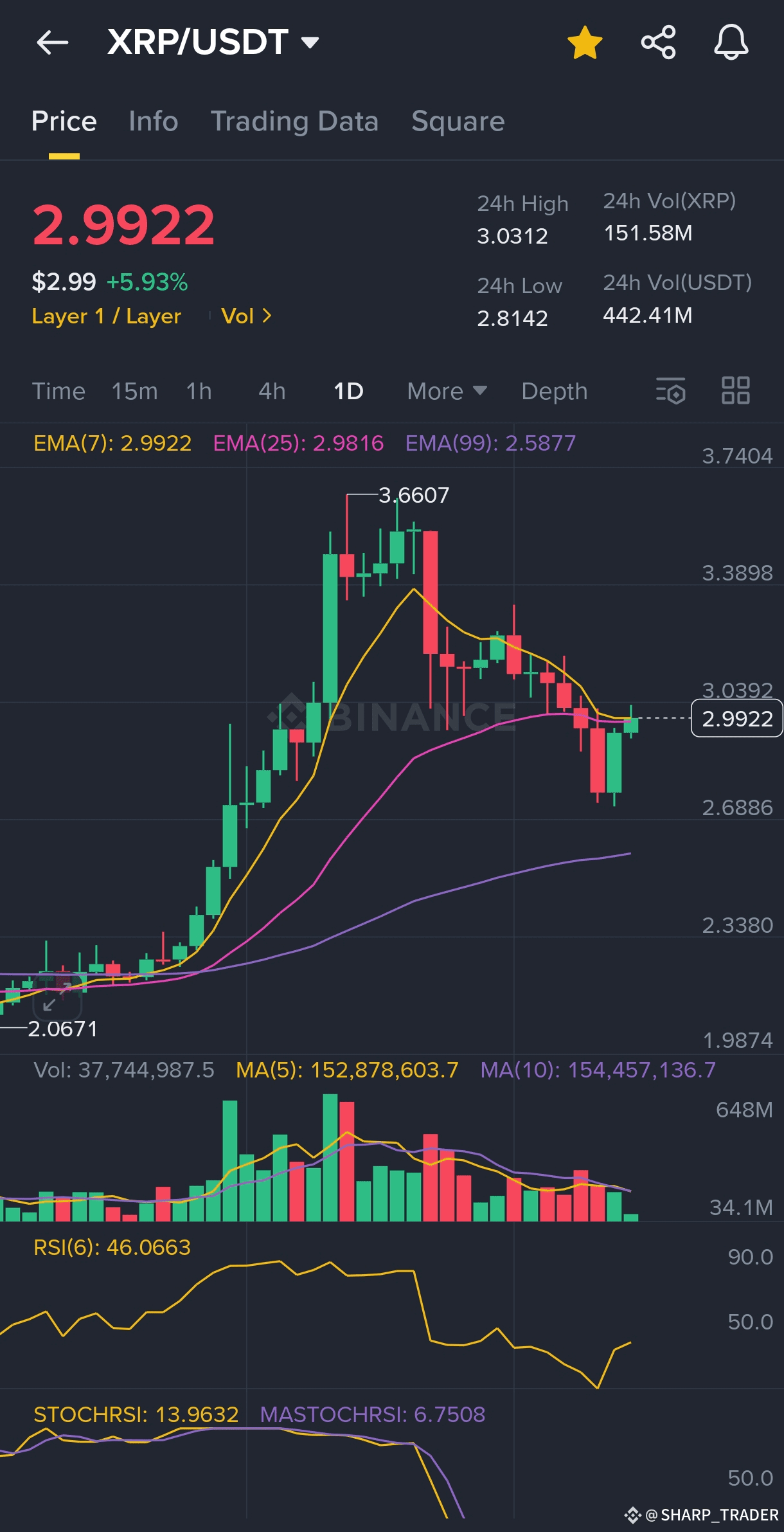The height and width of the screenshot is (1532, 784).
Task: Select the 1h interval
Action: pos(199,392)
